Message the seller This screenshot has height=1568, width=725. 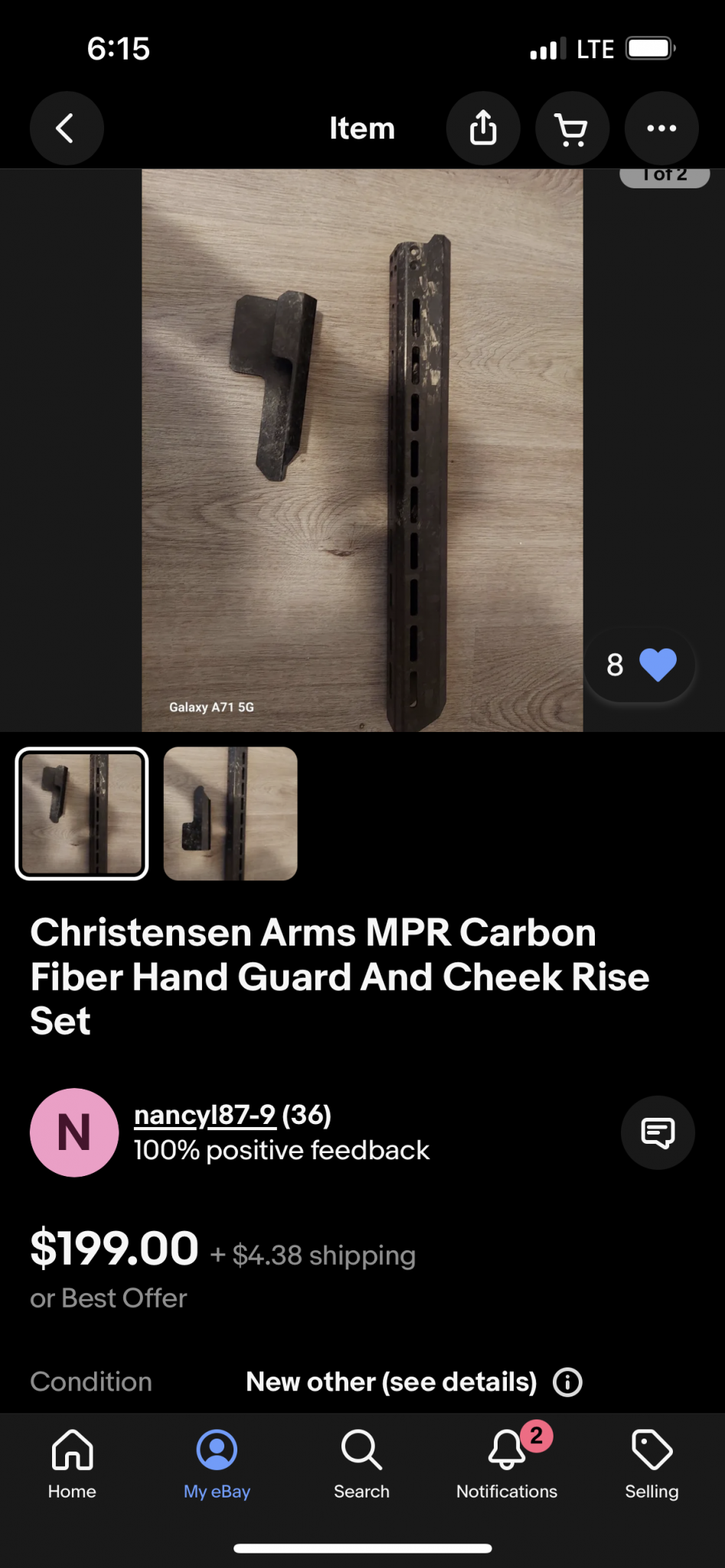point(658,1132)
